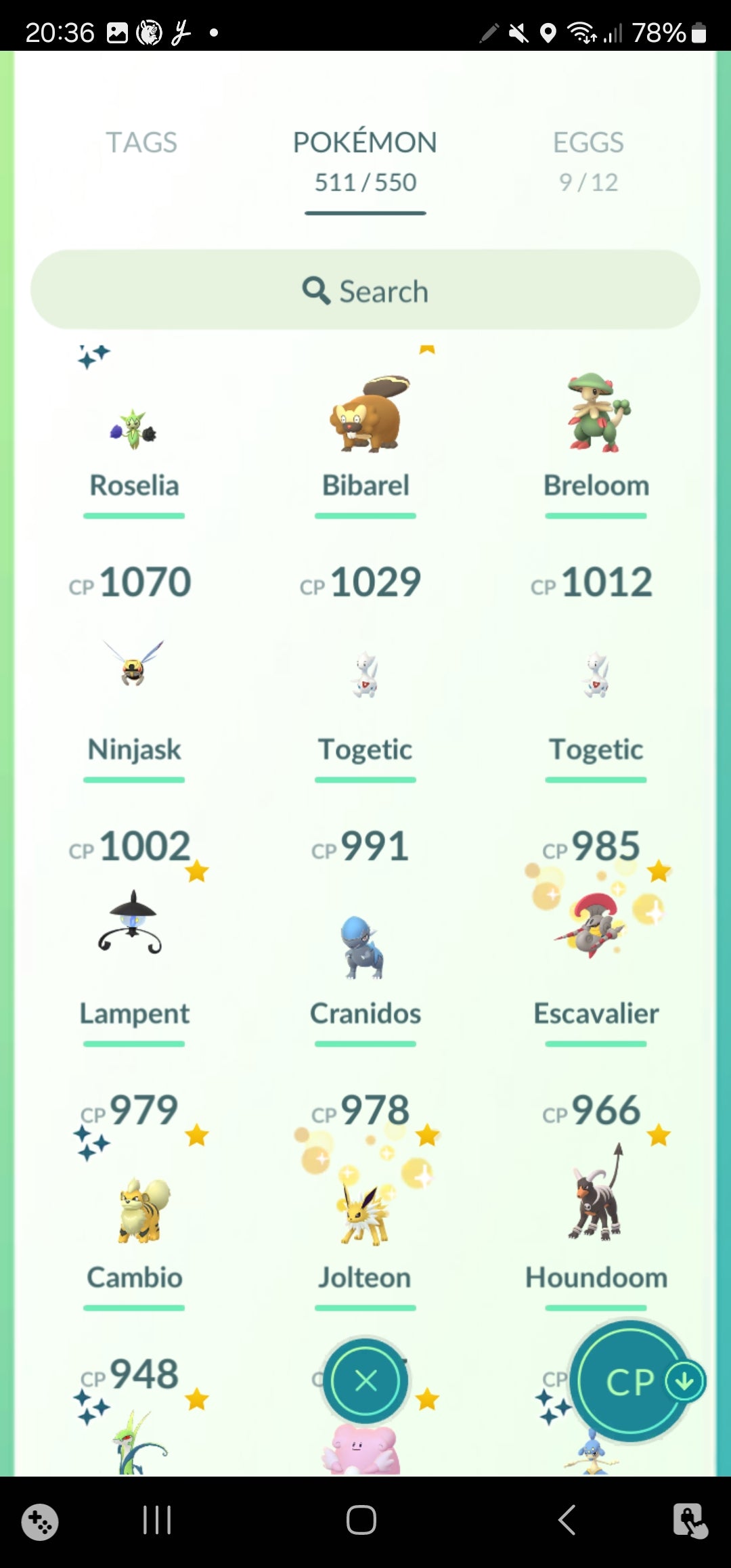The height and width of the screenshot is (1568, 731).
Task: View Jolteon's details
Action: click(x=365, y=1212)
